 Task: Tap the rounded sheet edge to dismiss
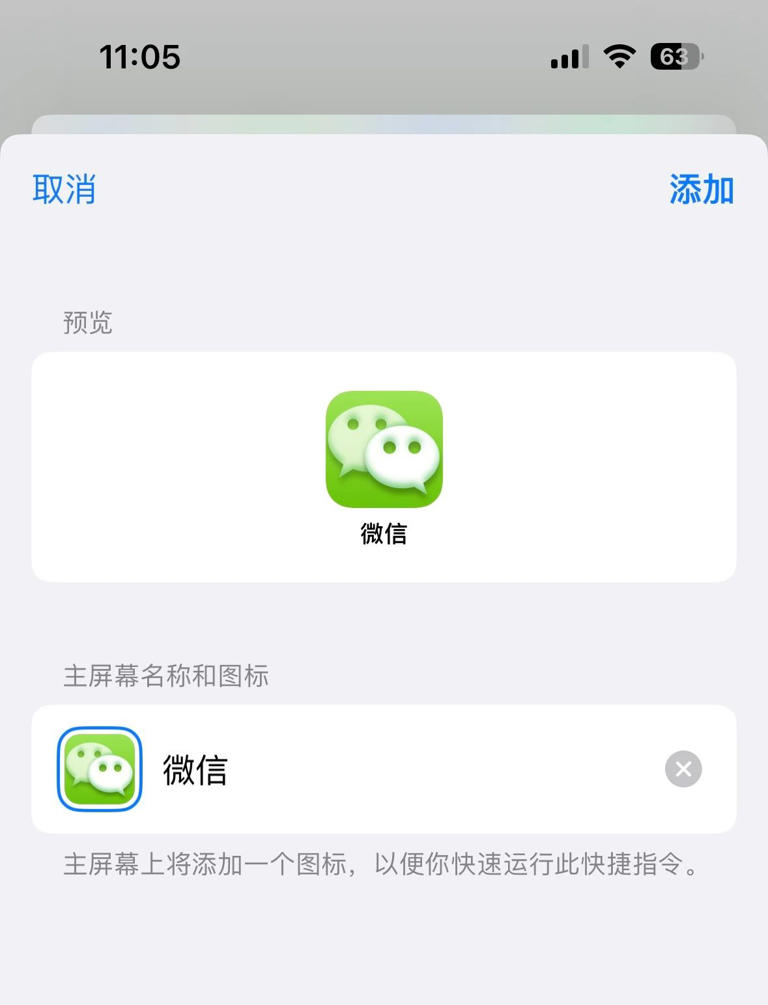coord(384,135)
